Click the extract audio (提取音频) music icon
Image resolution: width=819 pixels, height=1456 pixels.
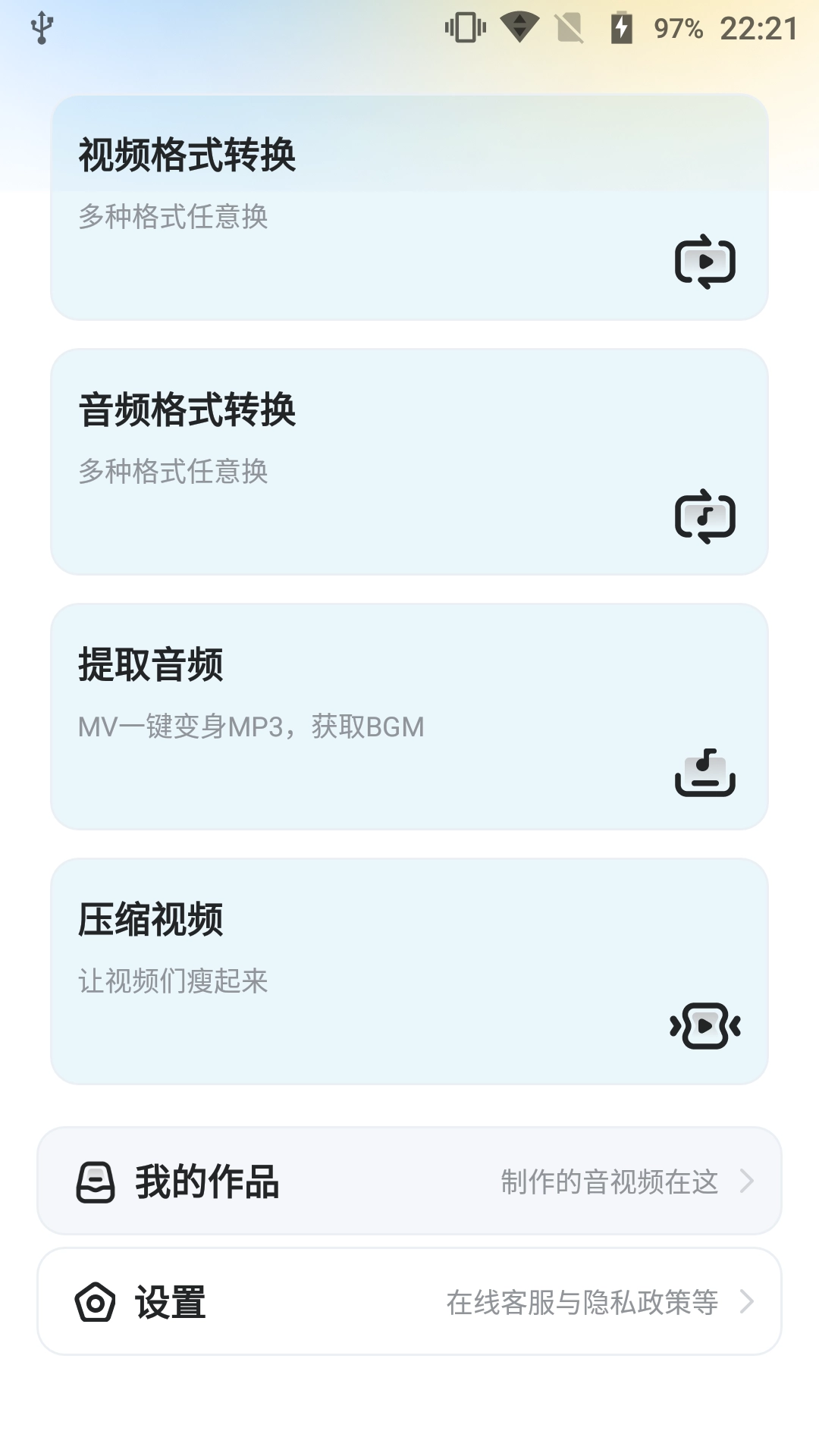point(704,773)
